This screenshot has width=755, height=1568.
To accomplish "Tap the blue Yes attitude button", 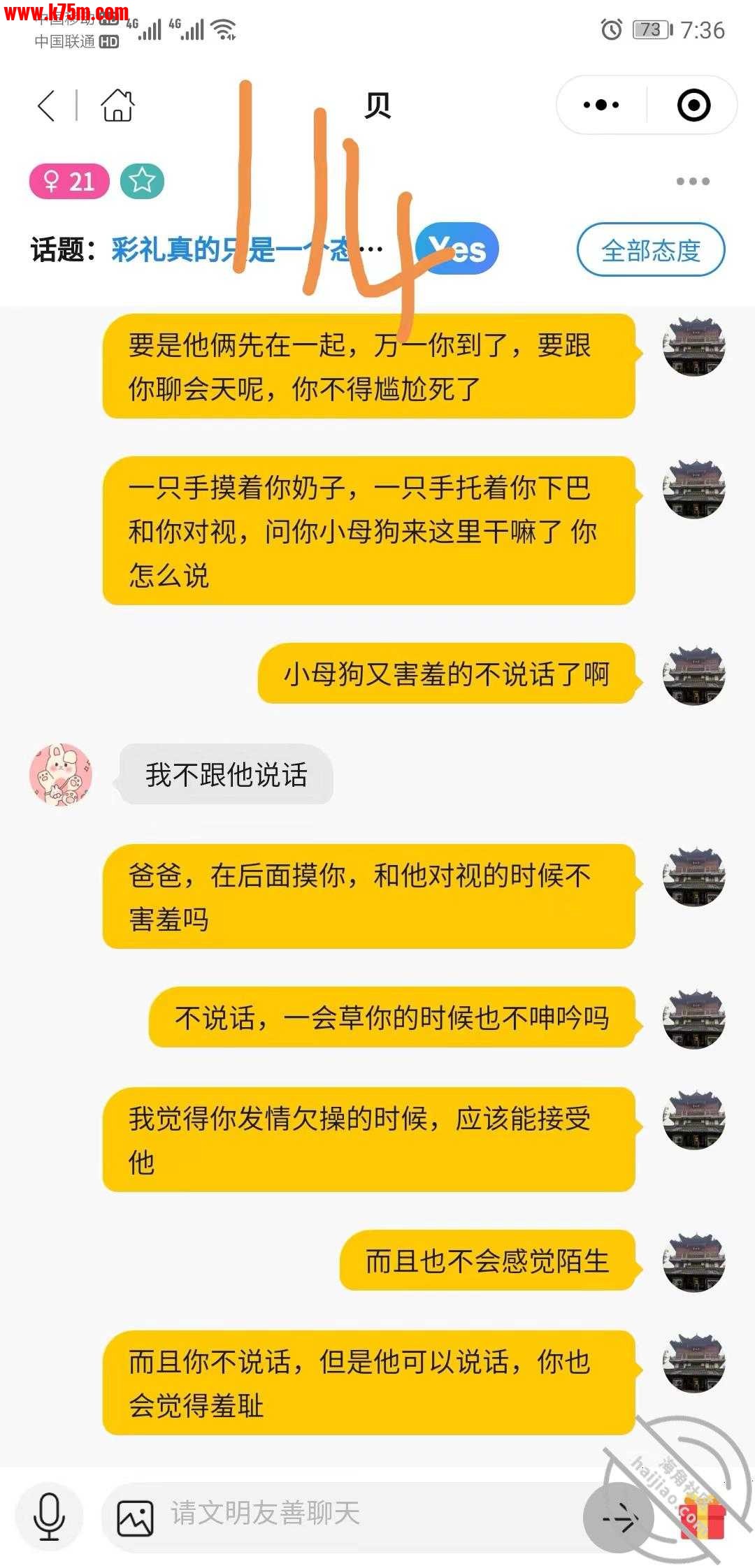I will click(457, 249).
